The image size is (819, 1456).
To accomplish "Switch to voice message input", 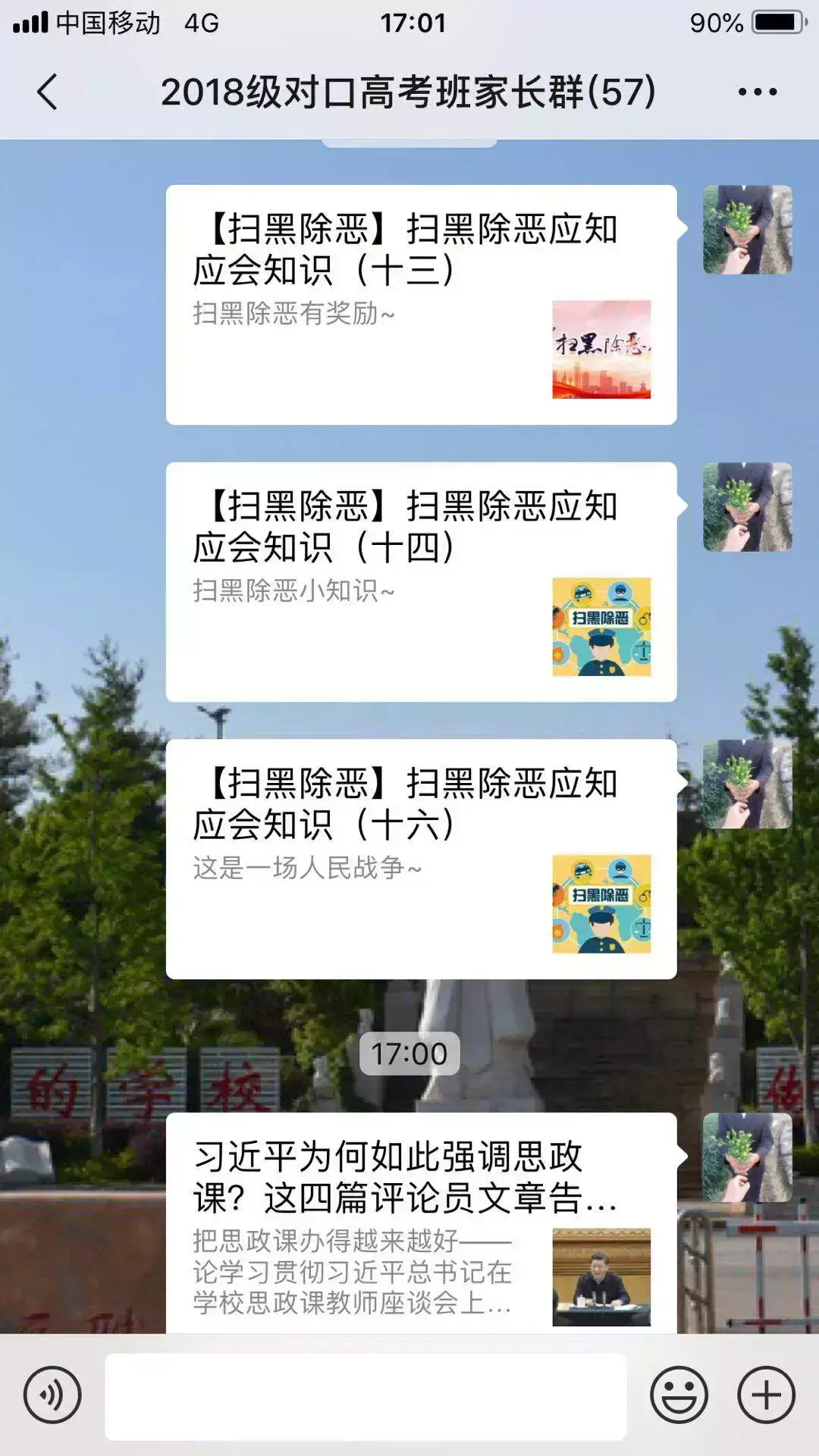I will (x=52, y=1395).
